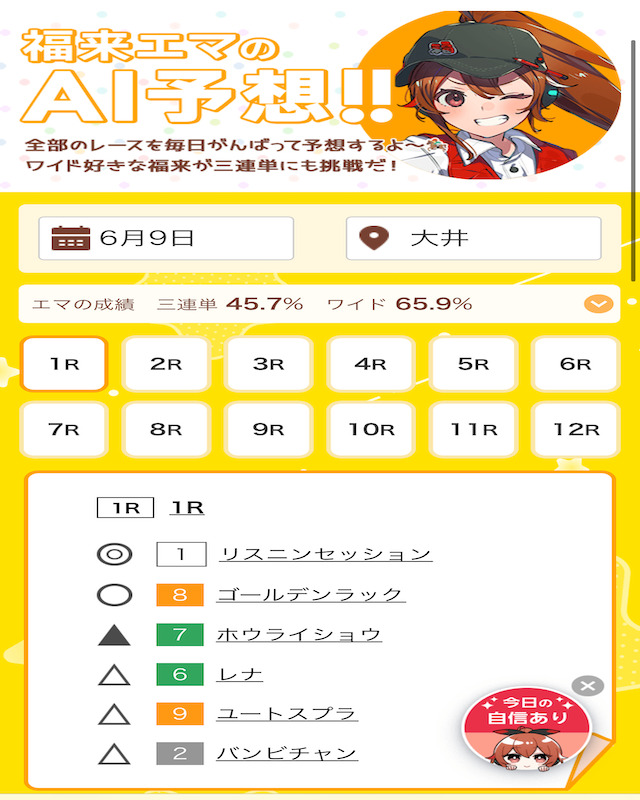Select the 4R race tab
The image size is (640, 800).
tap(371, 364)
